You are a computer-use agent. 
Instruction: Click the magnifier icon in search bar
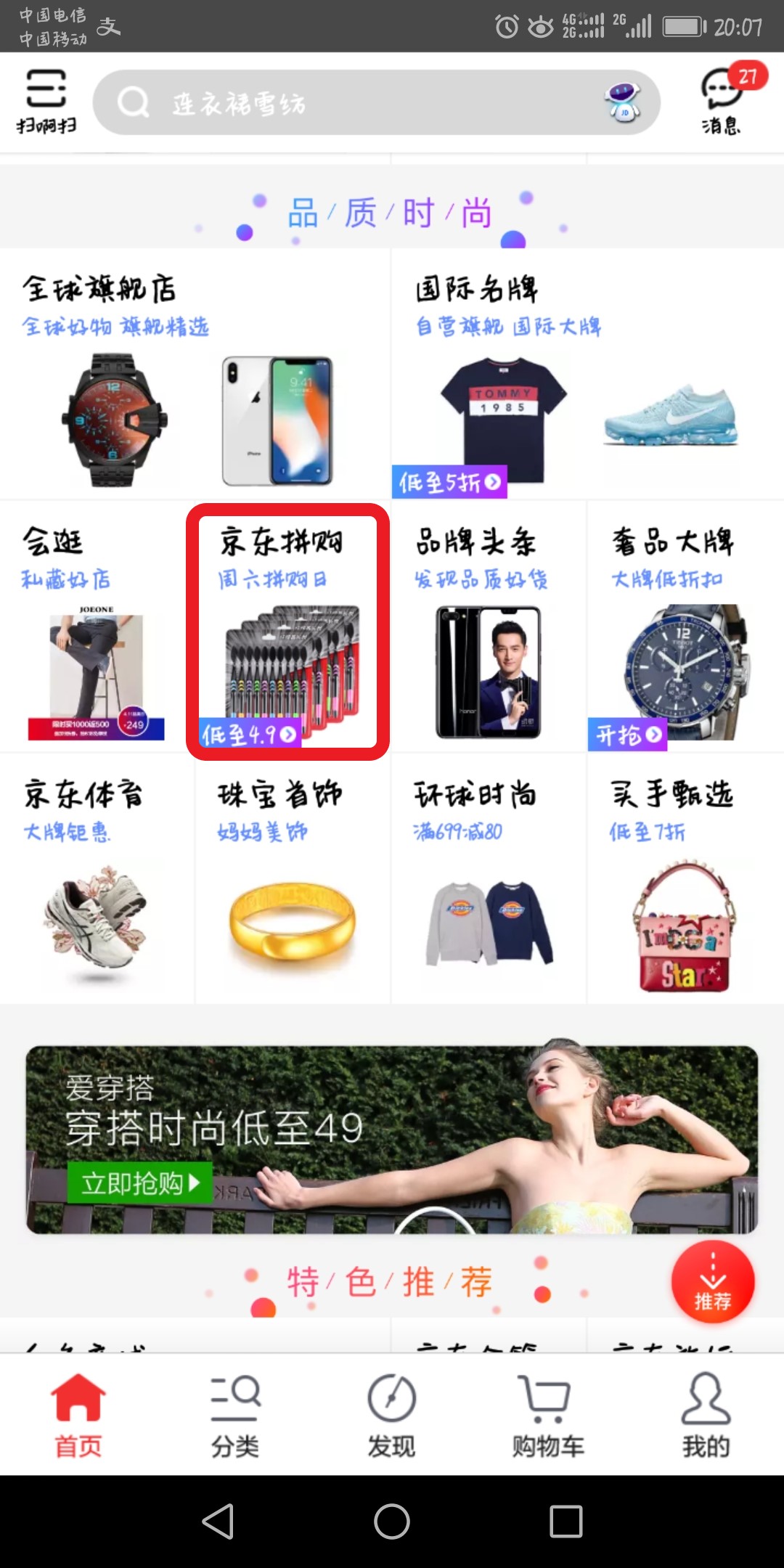pyautogui.click(x=133, y=103)
